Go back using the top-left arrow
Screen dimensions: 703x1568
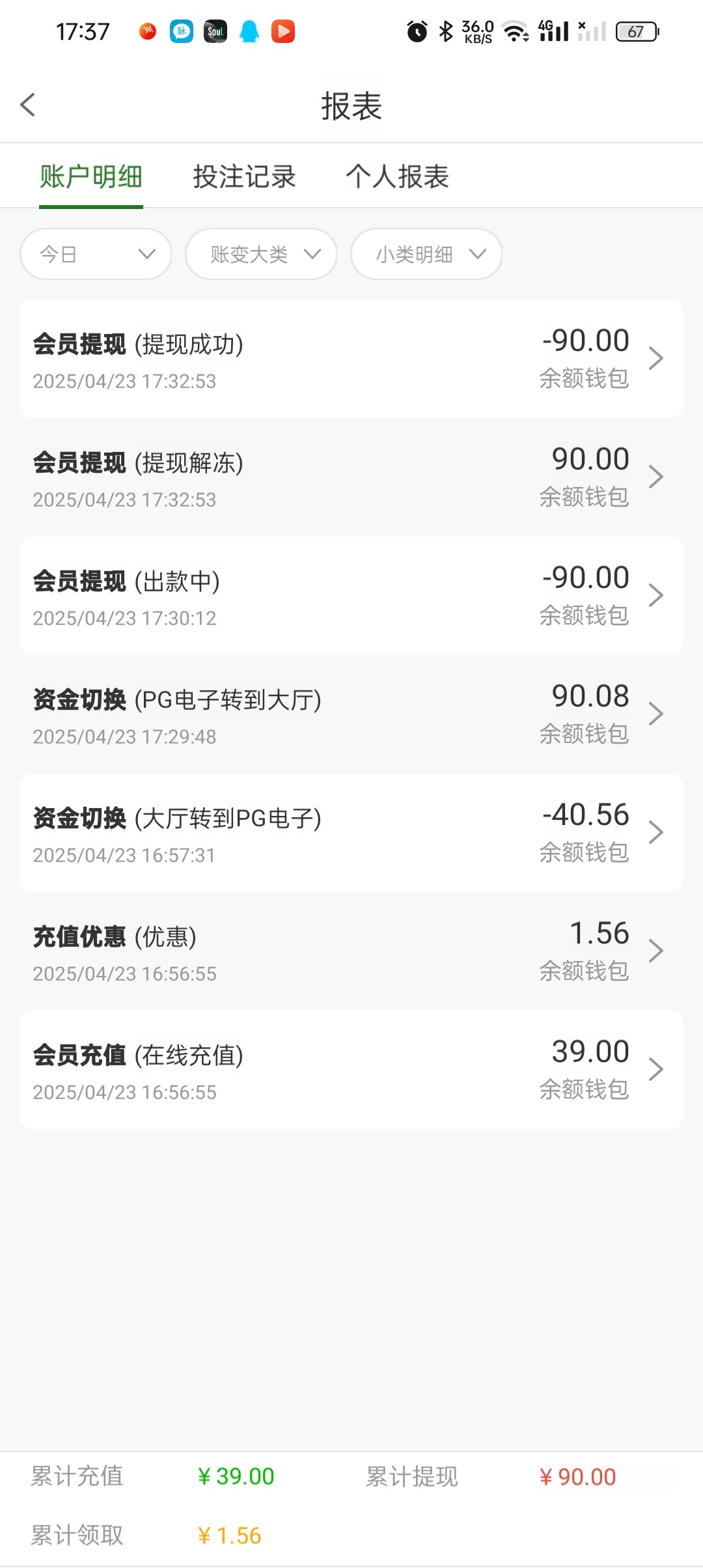[x=27, y=105]
